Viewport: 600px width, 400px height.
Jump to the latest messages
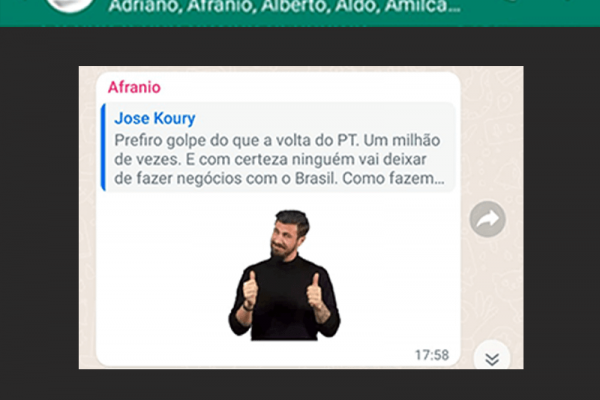point(491,358)
